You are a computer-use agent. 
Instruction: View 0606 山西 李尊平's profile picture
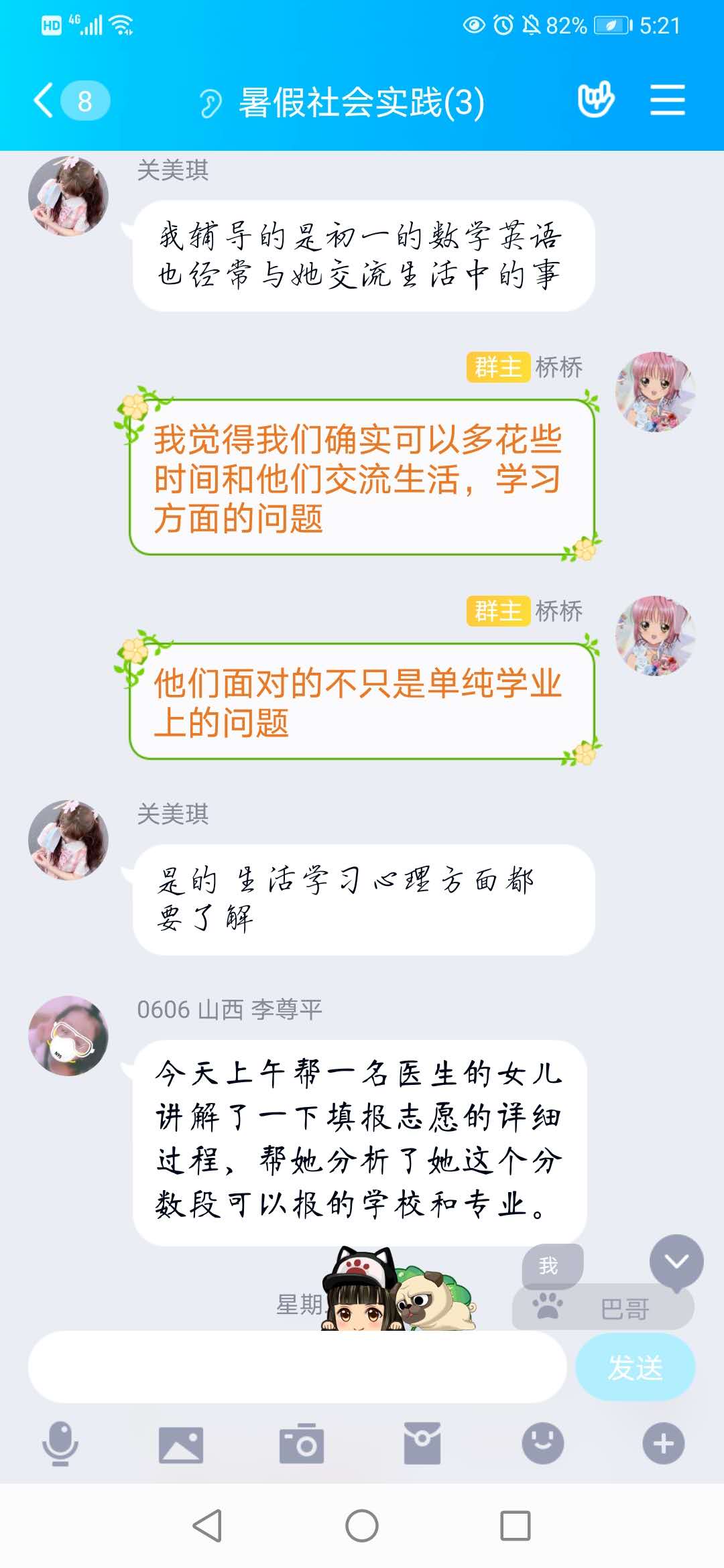[x=68, y=1036]
